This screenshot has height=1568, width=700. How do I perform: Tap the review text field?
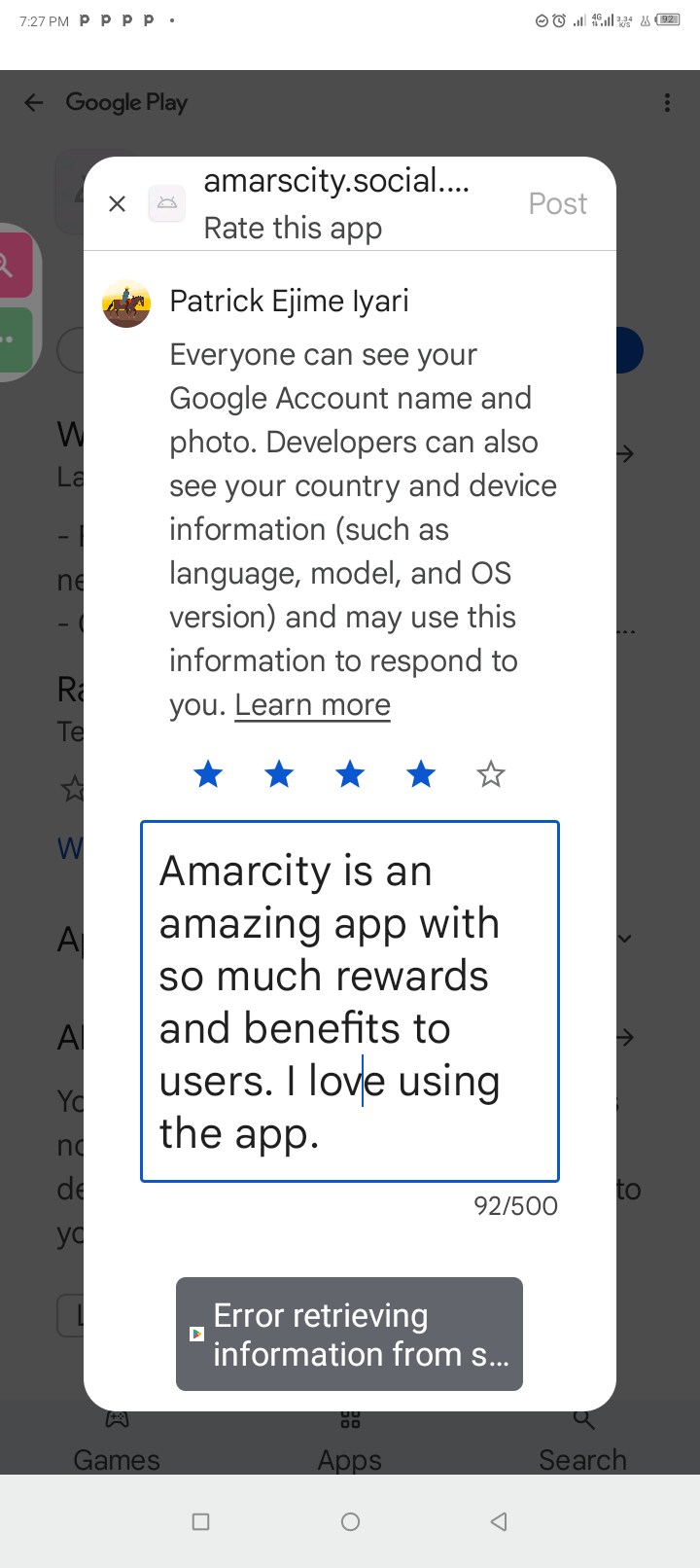tap(350, 1002)
